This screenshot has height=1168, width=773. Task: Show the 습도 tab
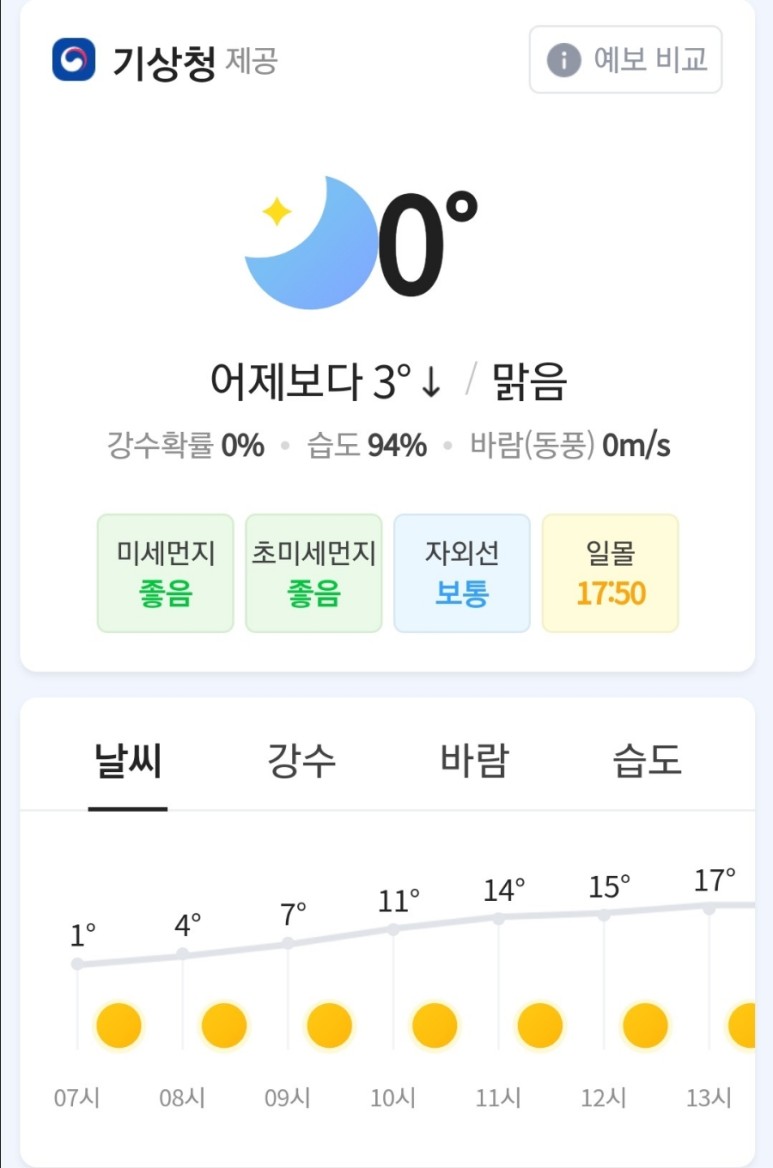point(646,761)
